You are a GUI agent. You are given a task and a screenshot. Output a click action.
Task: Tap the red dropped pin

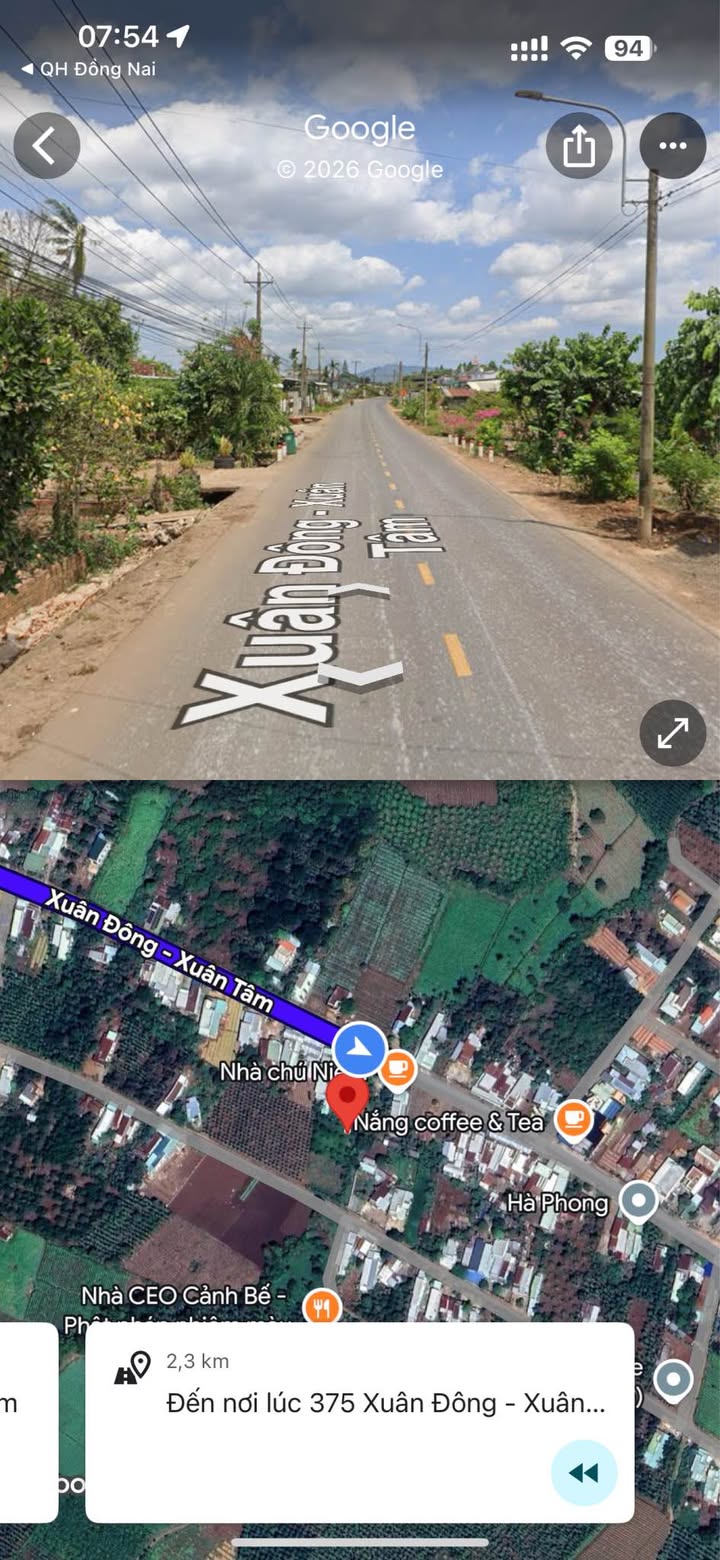348,1100
